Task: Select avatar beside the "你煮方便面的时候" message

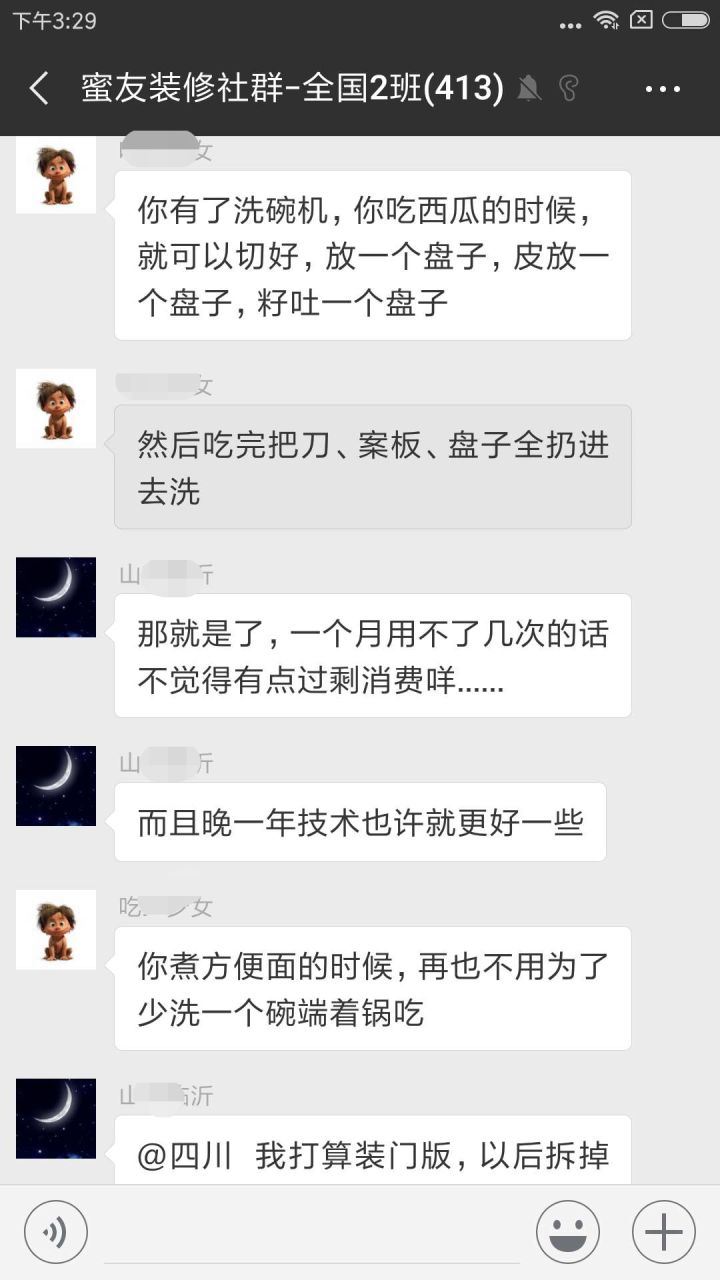Action: 56,930
